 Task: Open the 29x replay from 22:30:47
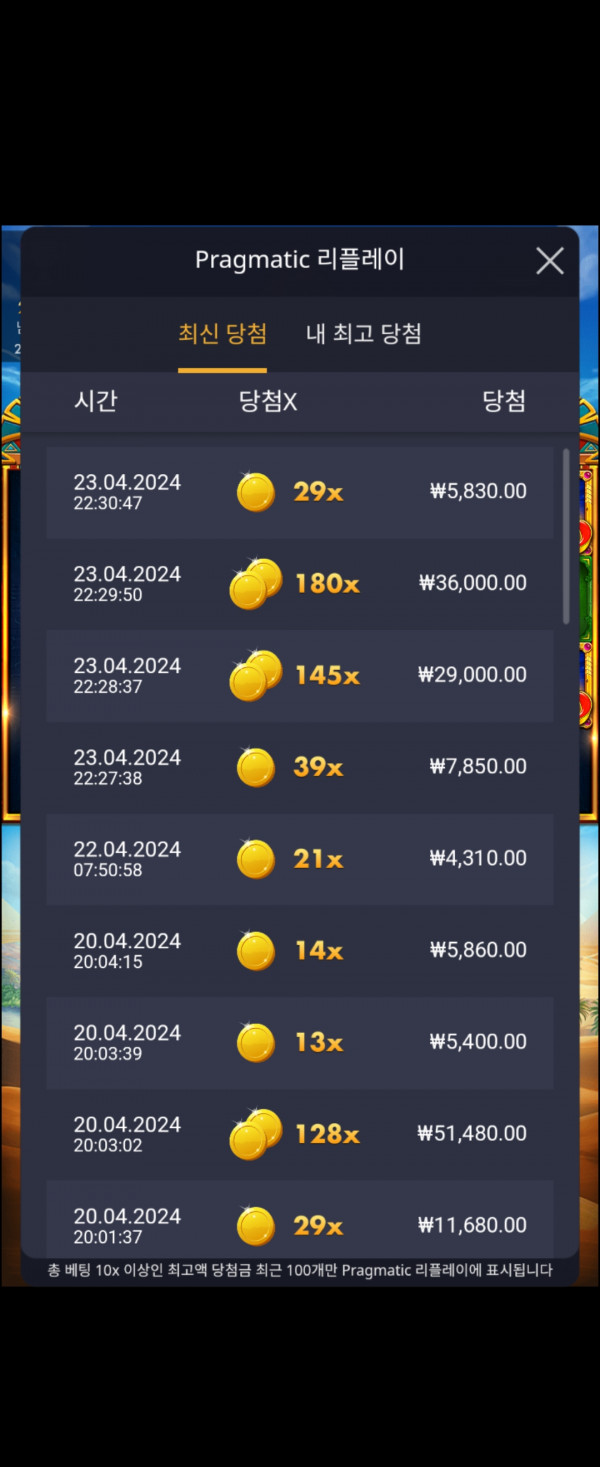300,492
